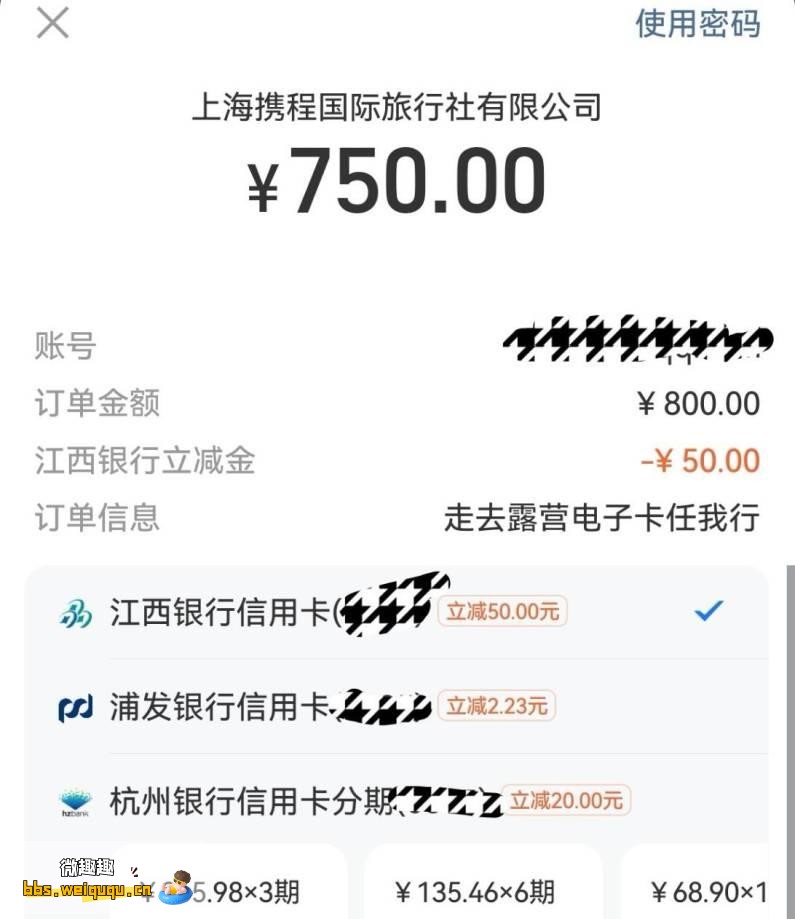Click the 江西银行 bank logo icon
Screen dimensions: 795x919
tap(74, 611)
